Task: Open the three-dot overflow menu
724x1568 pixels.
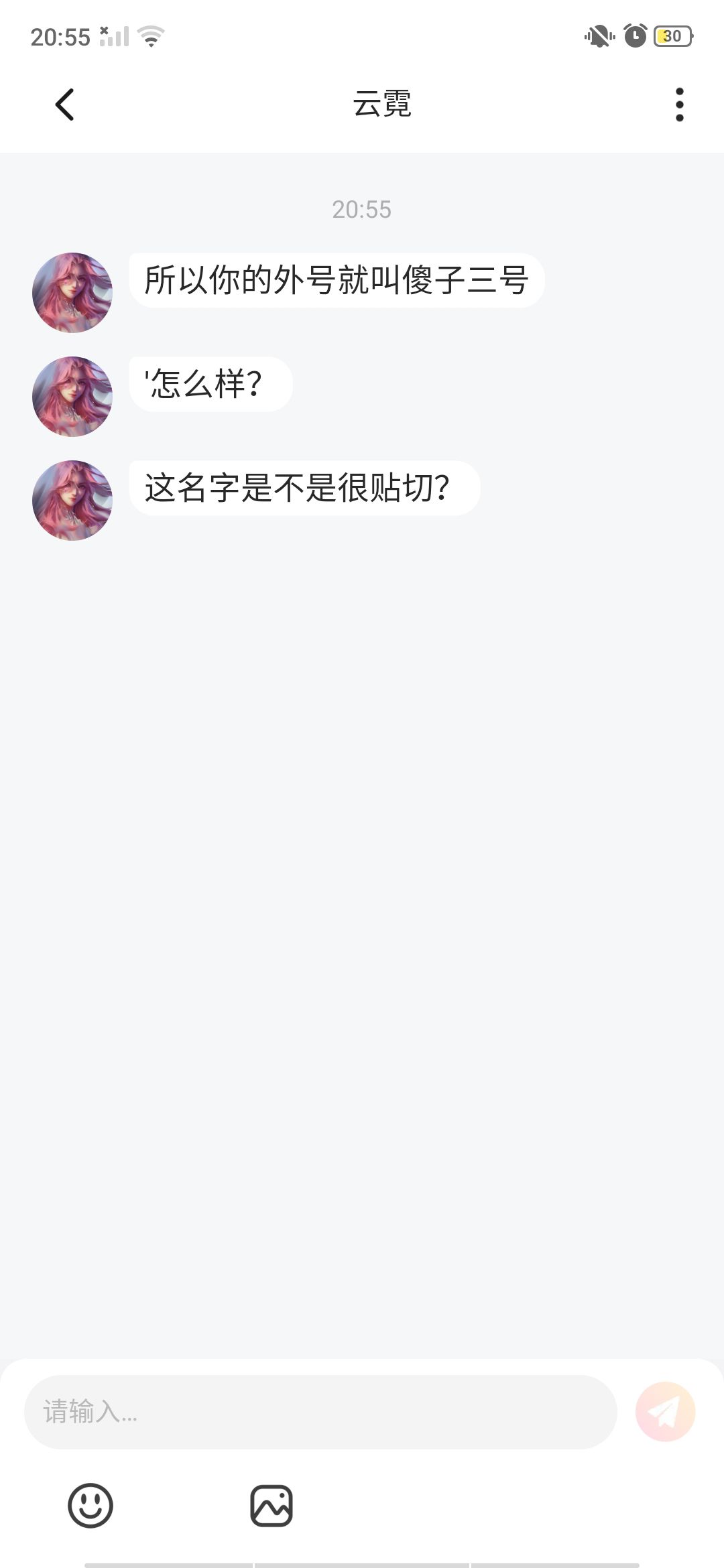Action: click(679, 105)
